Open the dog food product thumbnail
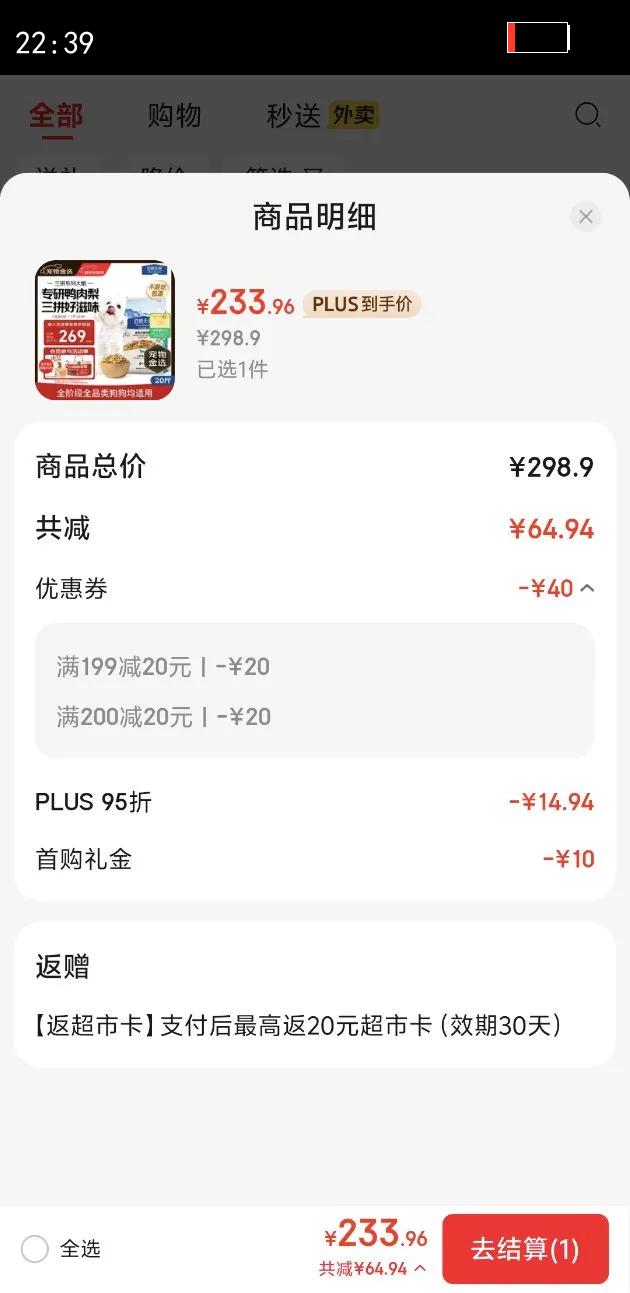Screen dimensions: 630x1293 (105, 331)
